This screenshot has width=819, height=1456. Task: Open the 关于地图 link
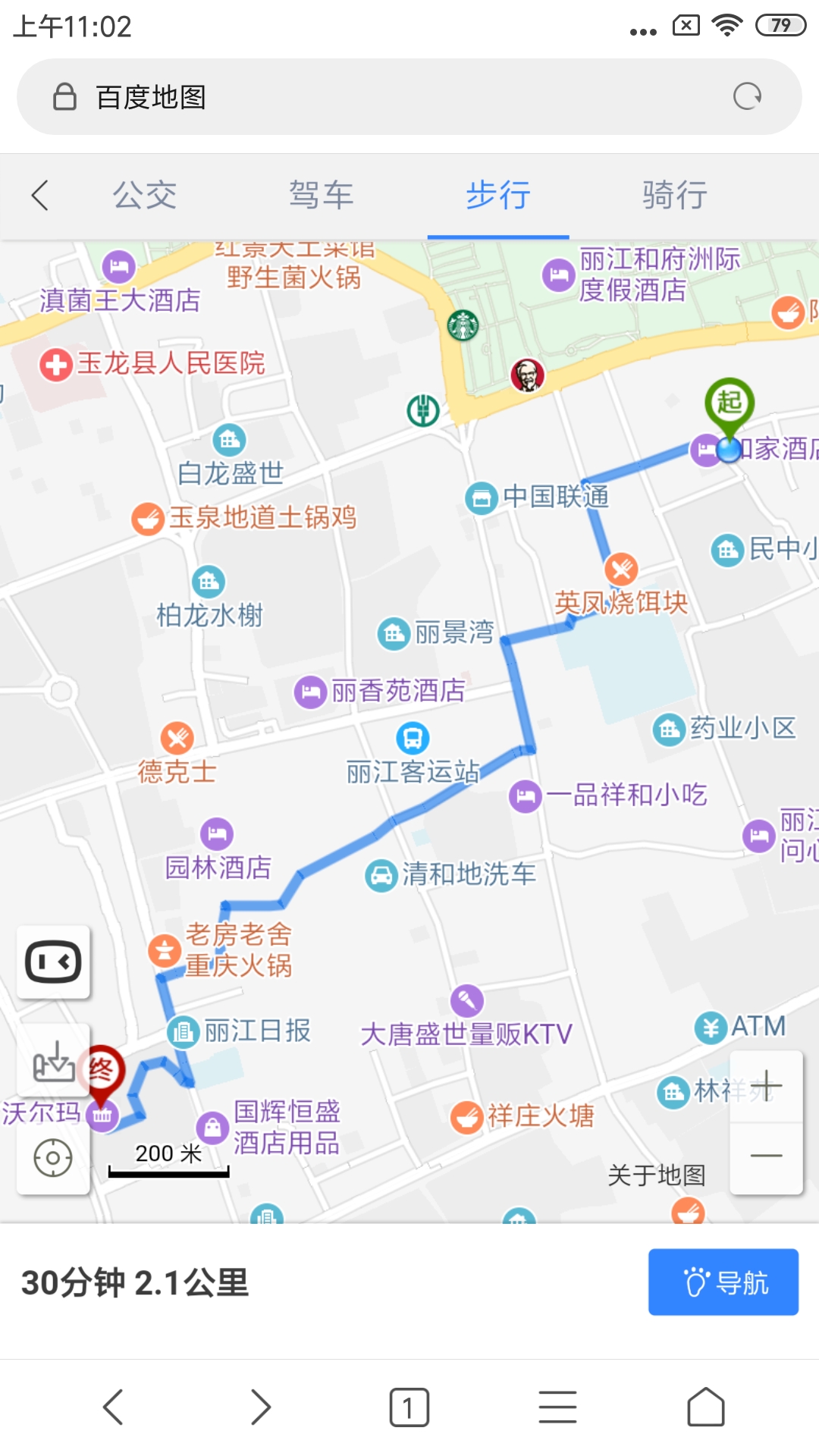[656, 1175]
